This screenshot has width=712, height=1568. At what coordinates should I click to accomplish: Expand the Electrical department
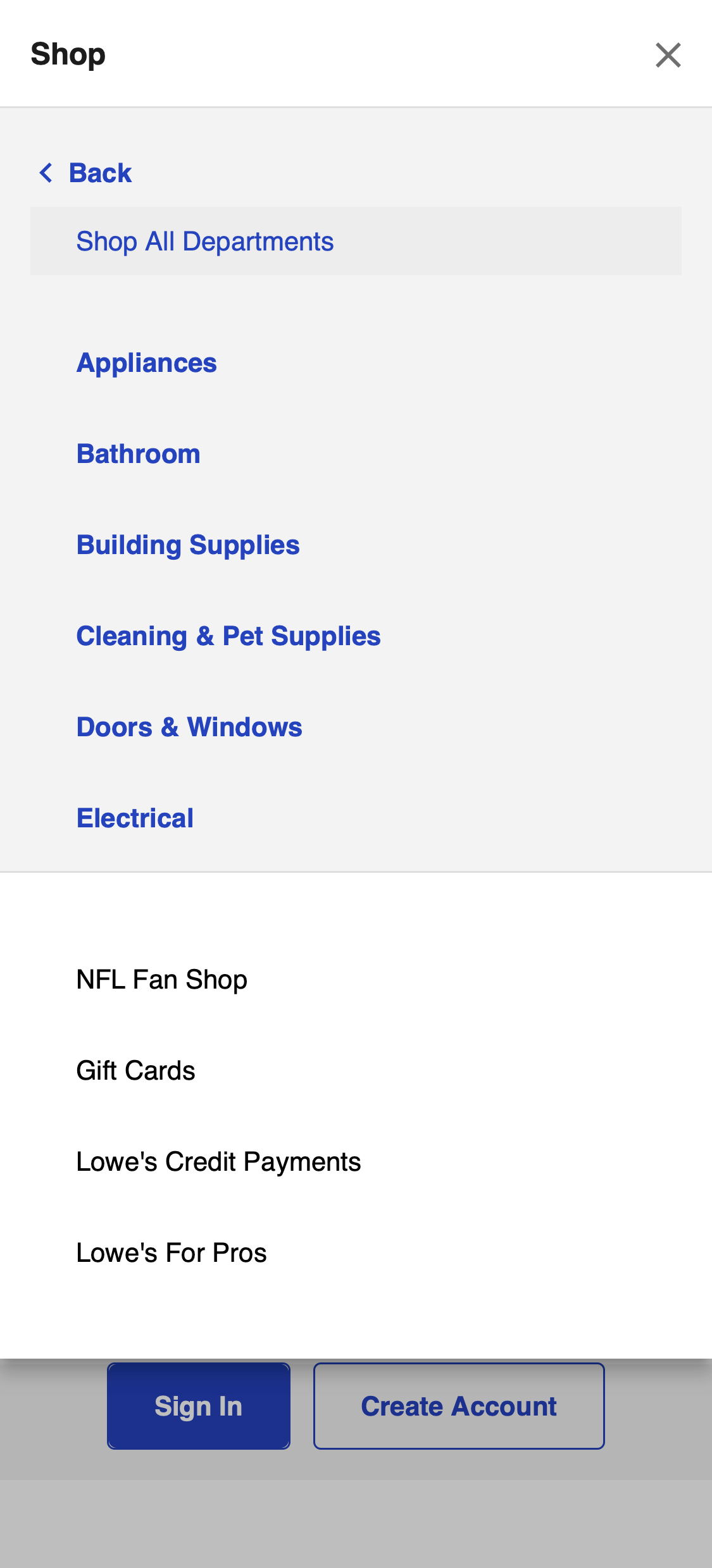point(134,817)
